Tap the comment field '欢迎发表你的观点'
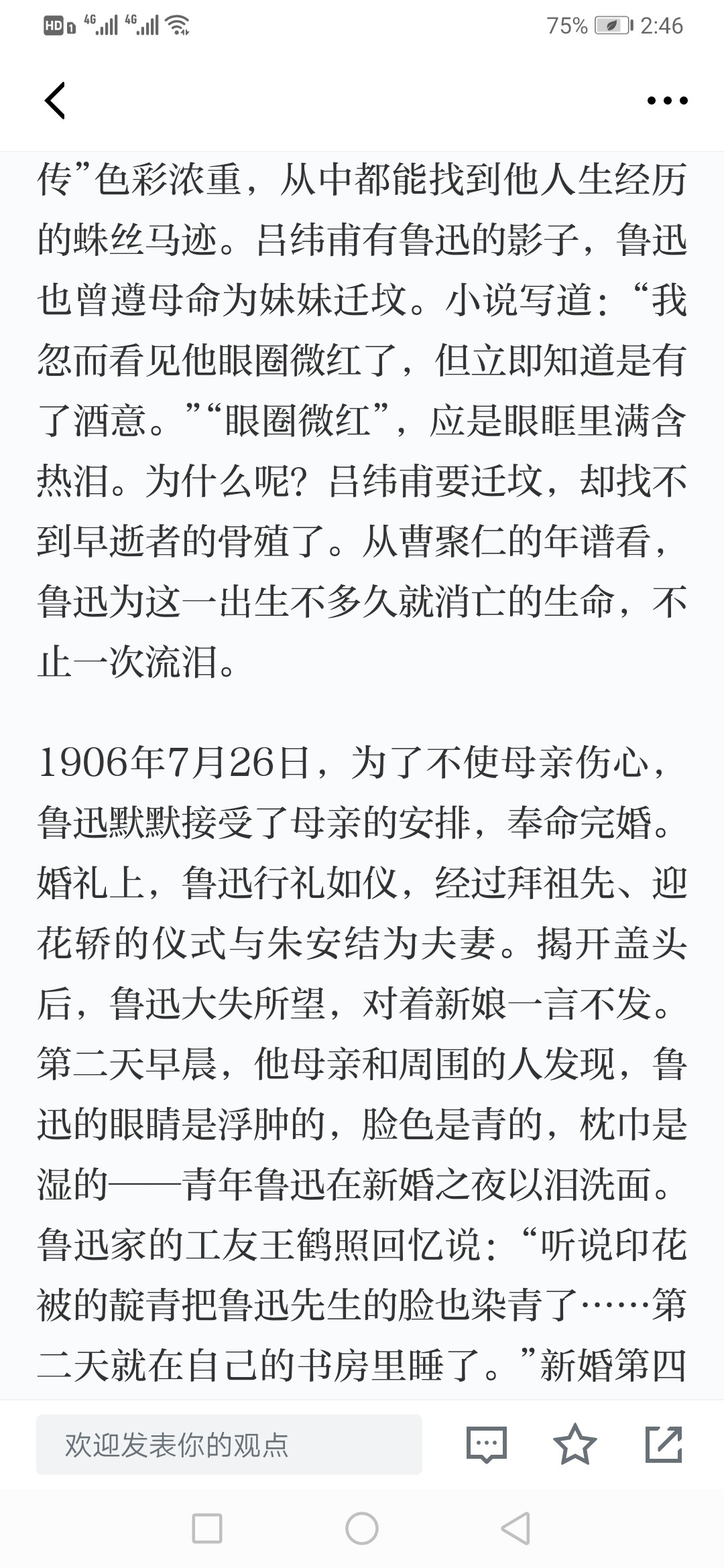Screen dimensions: 724x1568 [x=229, y=1445]
